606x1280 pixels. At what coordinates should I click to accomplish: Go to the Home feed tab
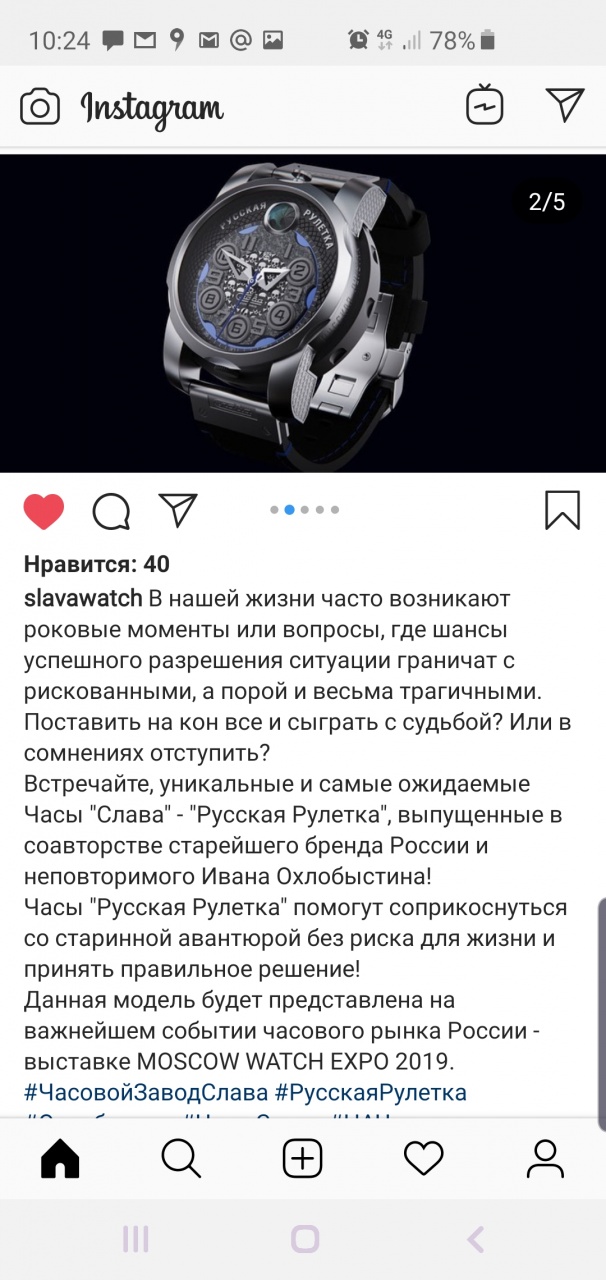coord(60,1159)
